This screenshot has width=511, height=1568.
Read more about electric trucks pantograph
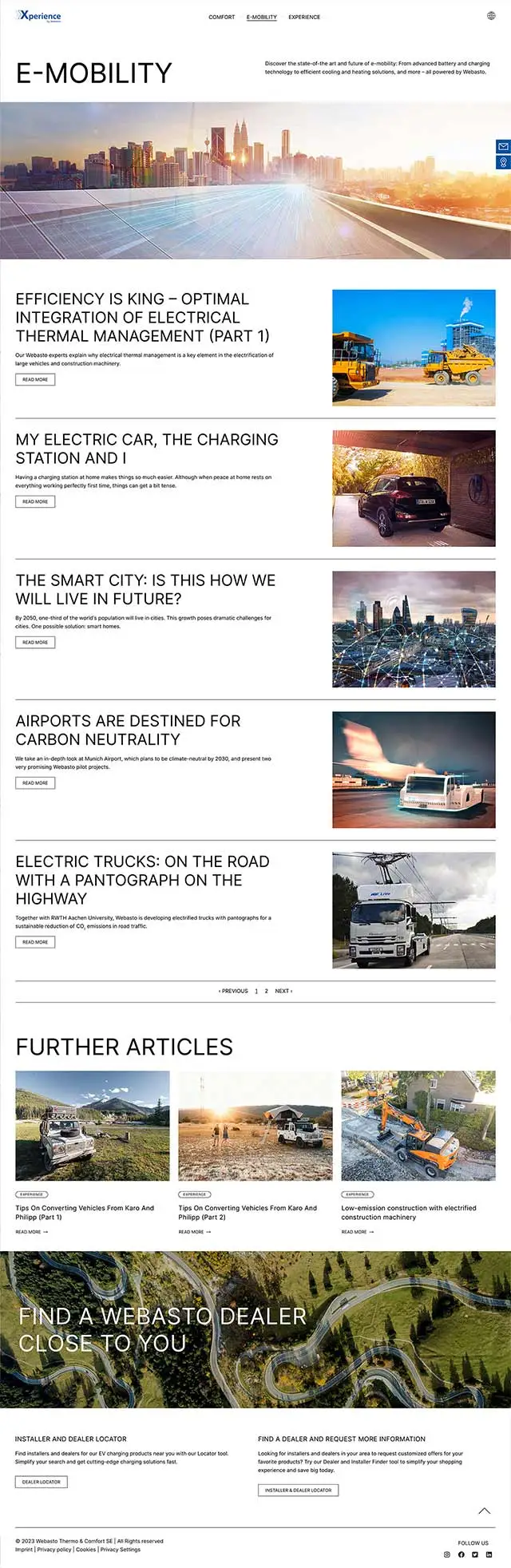pos(35,943)
